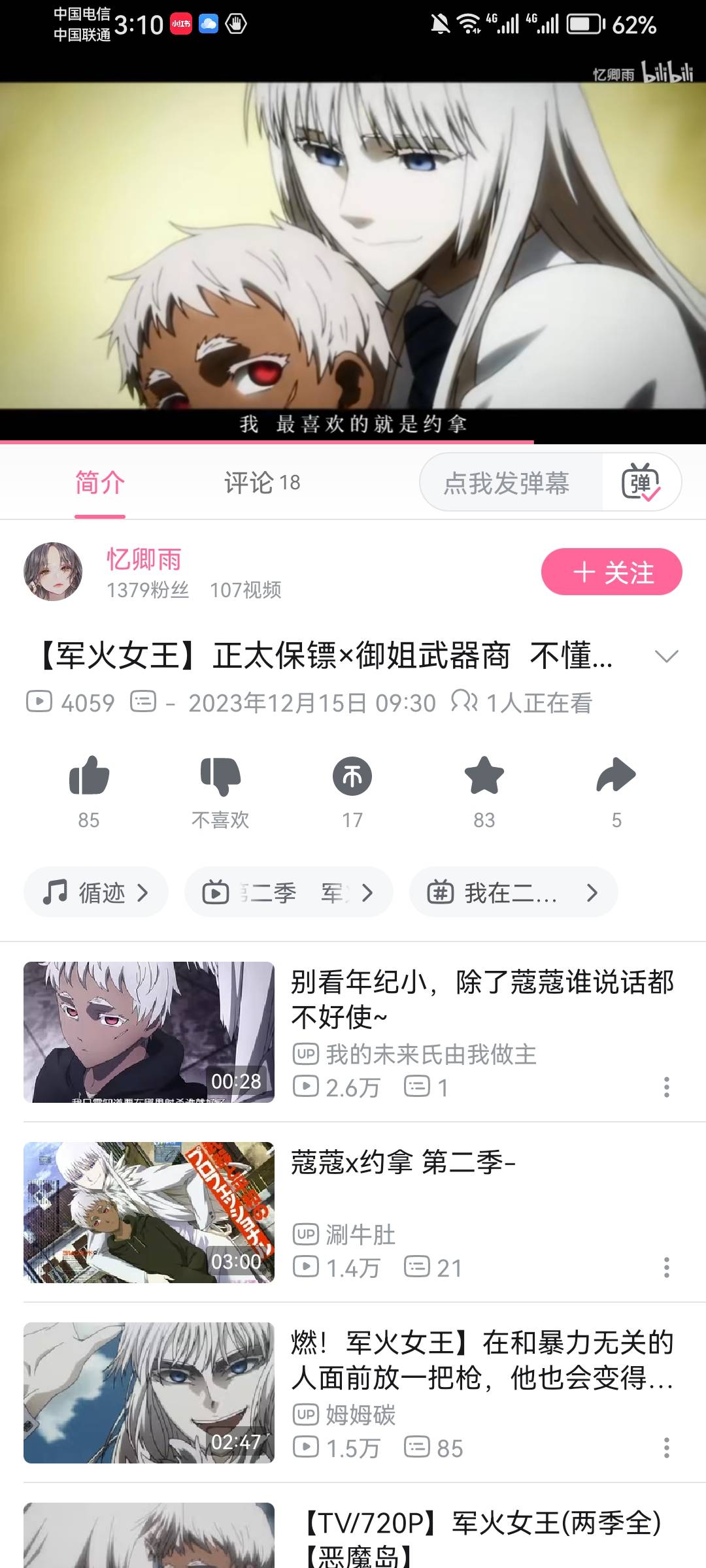Toggle the danmaku display icon
The image size is (706, 1568).
[641, 483]
